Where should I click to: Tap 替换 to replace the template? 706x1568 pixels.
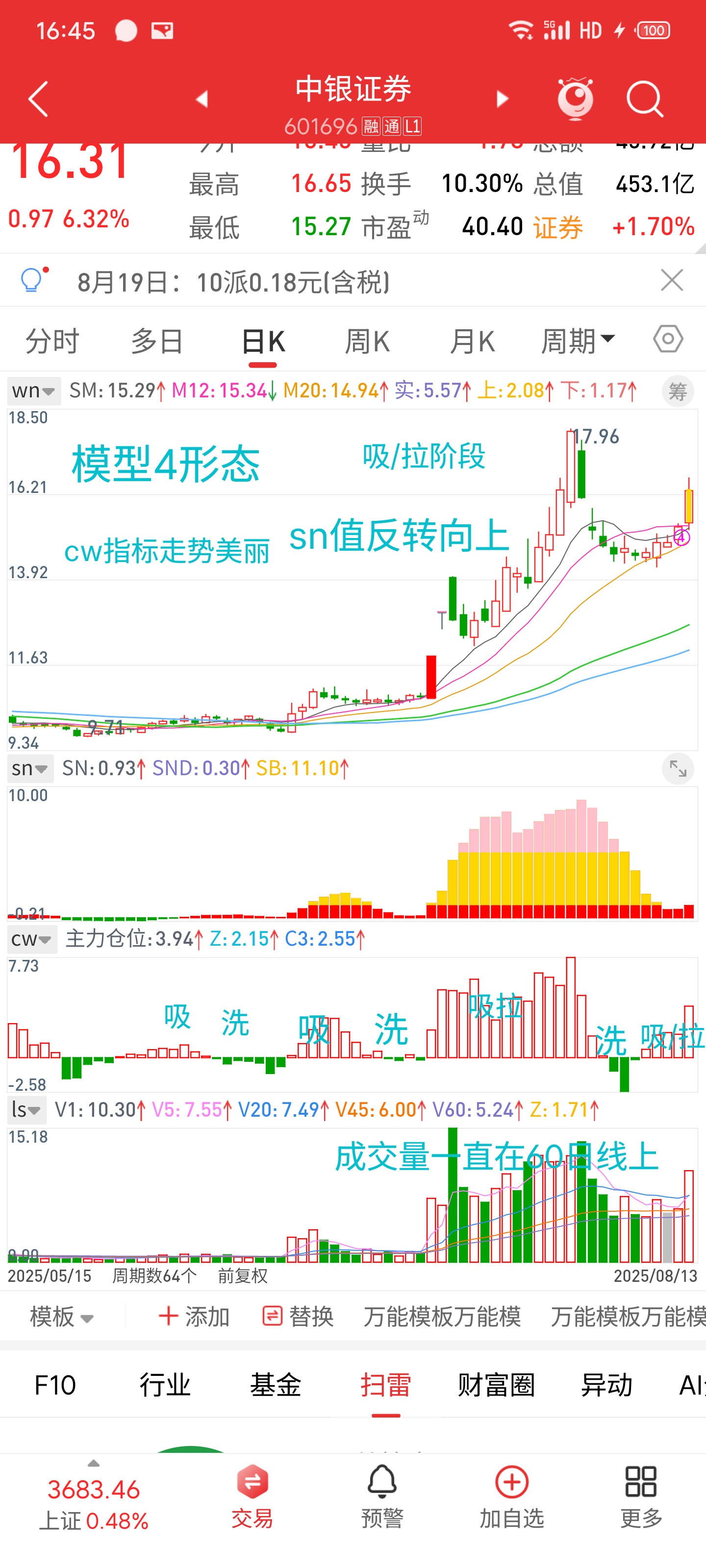298,1316
